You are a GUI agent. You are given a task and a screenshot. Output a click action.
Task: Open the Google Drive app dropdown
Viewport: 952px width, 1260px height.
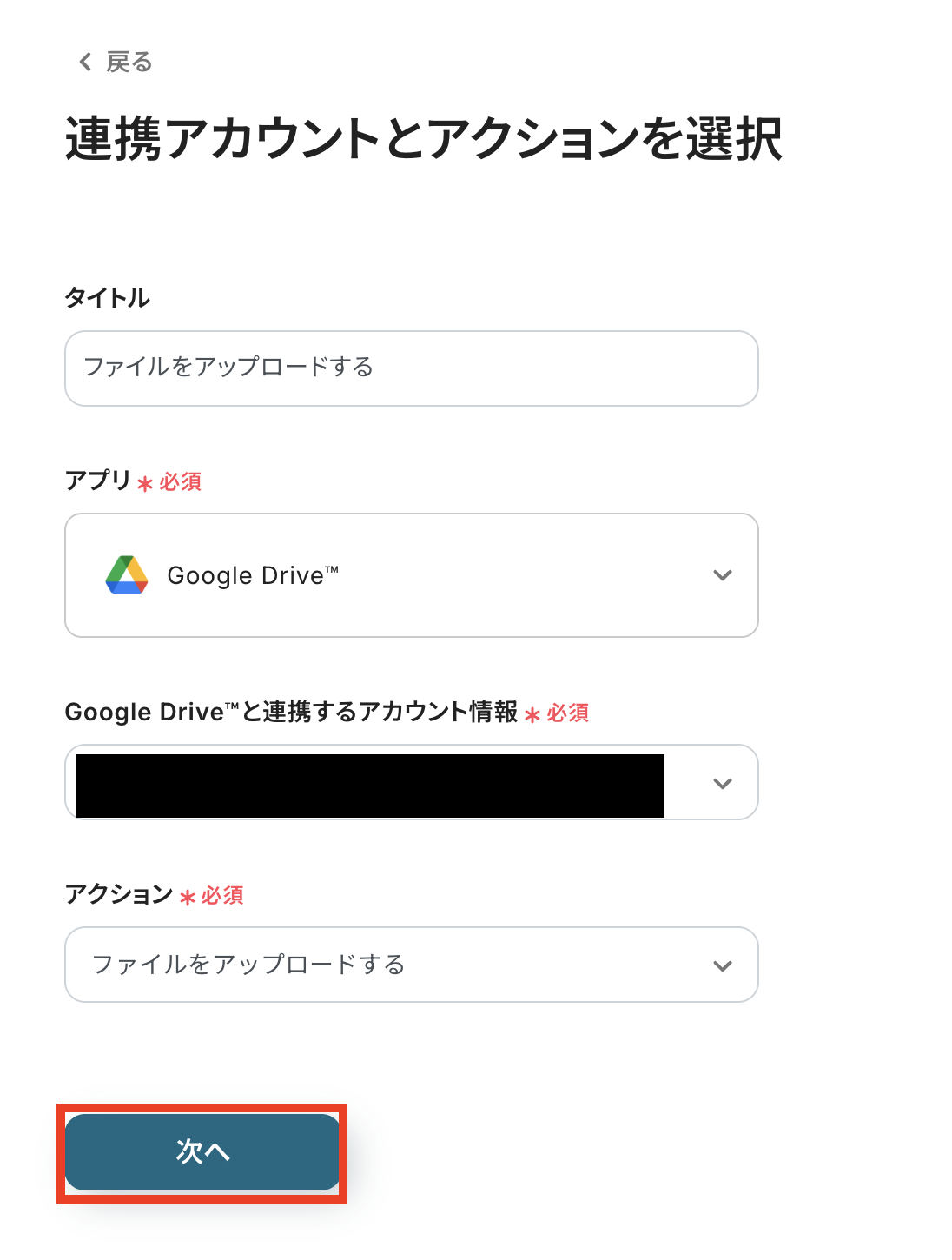tap(411, 575)
